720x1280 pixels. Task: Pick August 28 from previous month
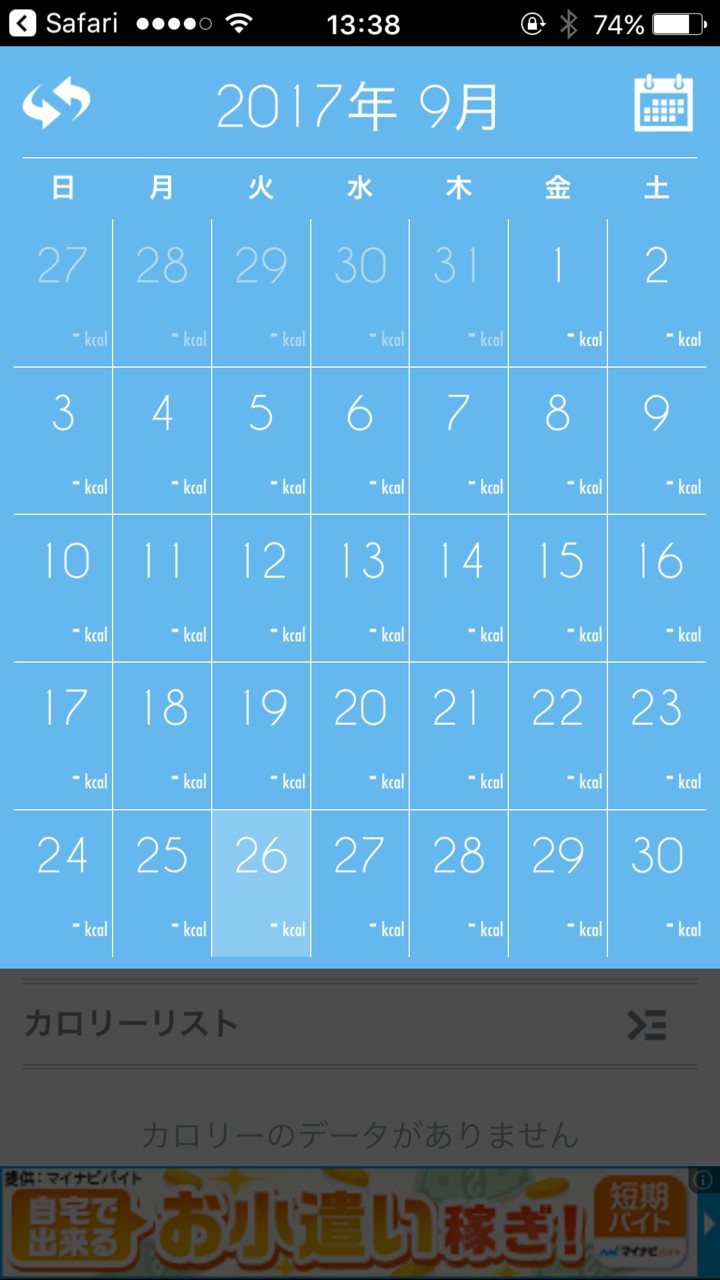tap(161, 292)
